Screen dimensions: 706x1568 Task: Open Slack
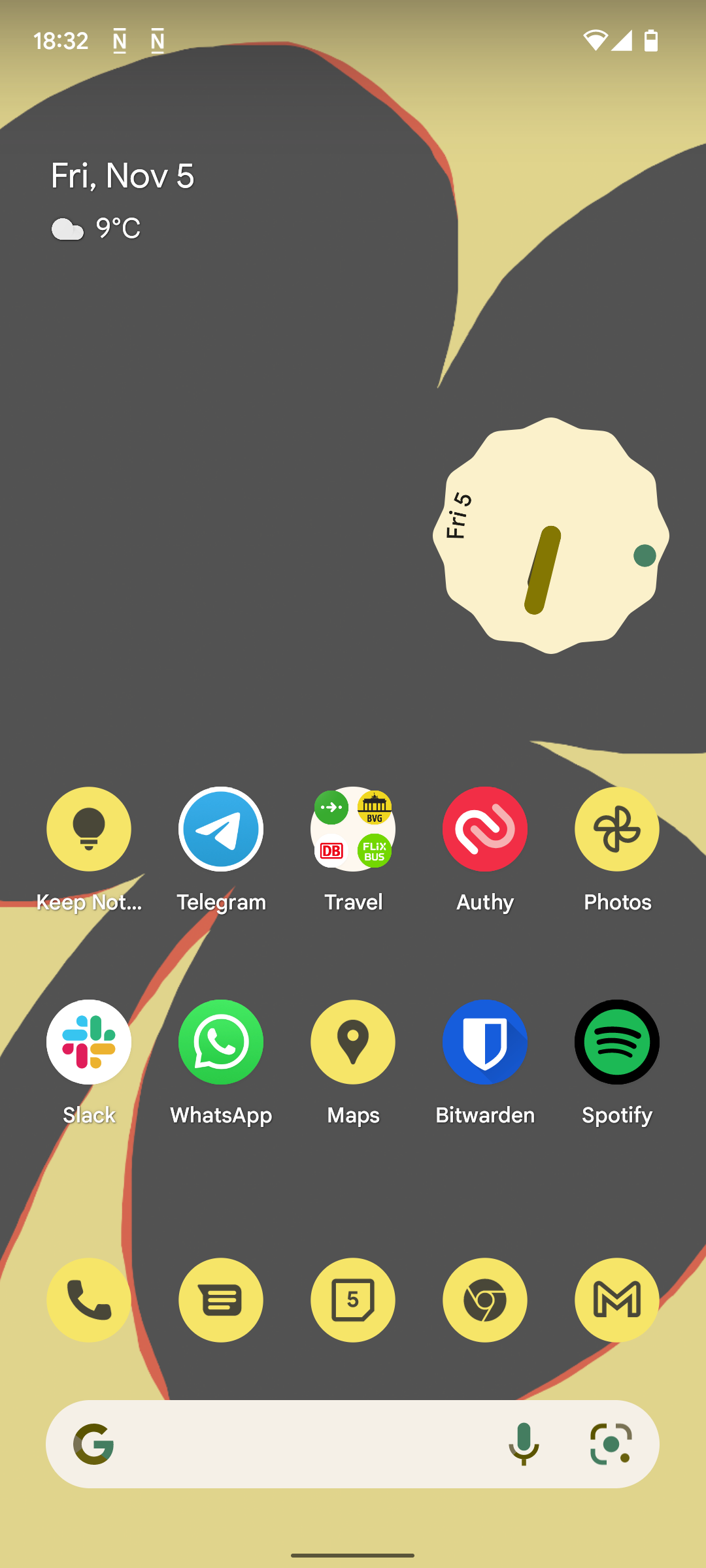pos(89,1042)
